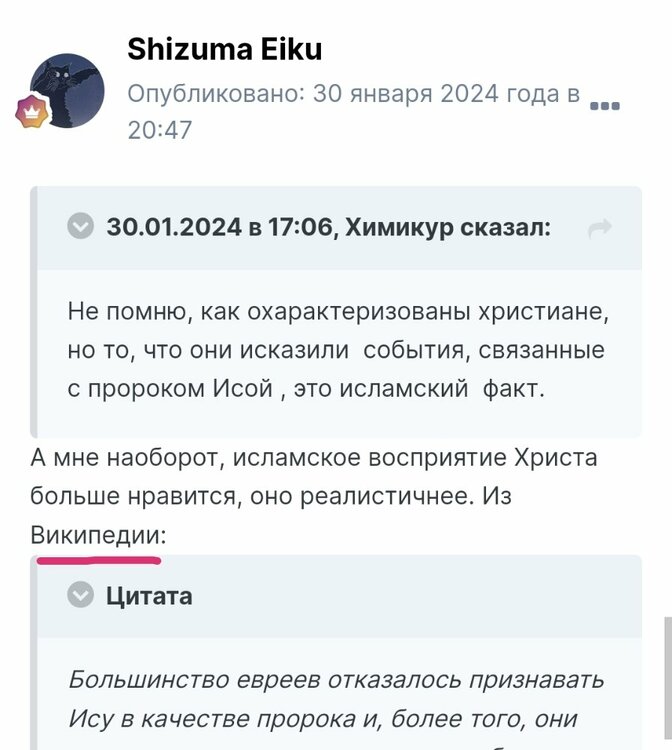Viewport: 672px width, 750px height.
Task: Open Shizuma Eiku's username link
Action: point(225,50)
